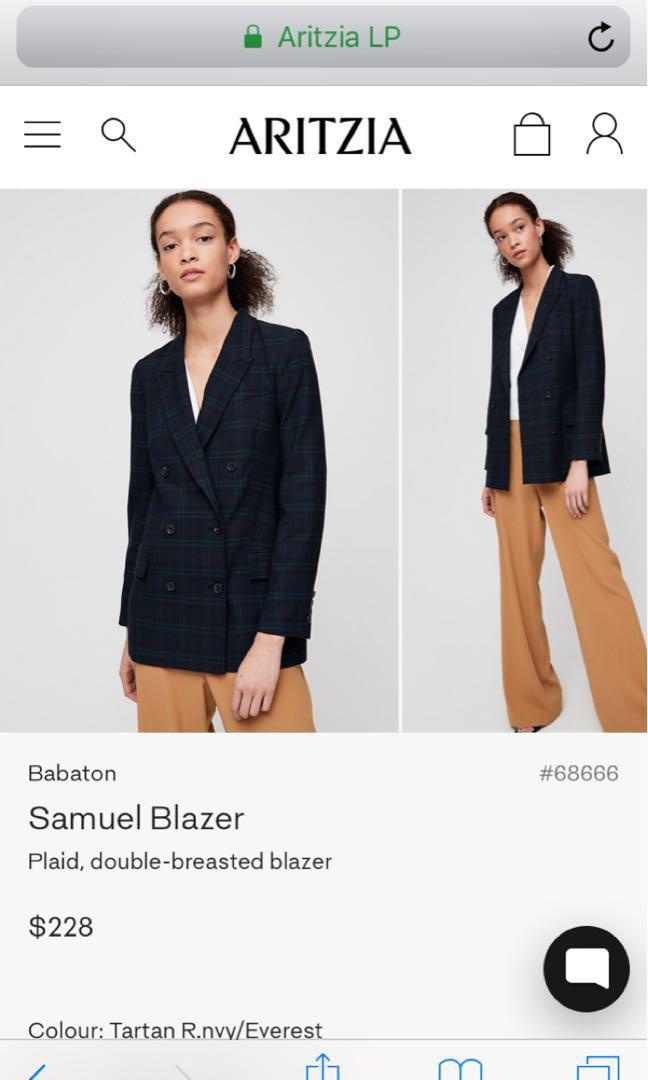648x1080 pixels.
Task: Open Safari bookmarks
Action: [460, 1068]
